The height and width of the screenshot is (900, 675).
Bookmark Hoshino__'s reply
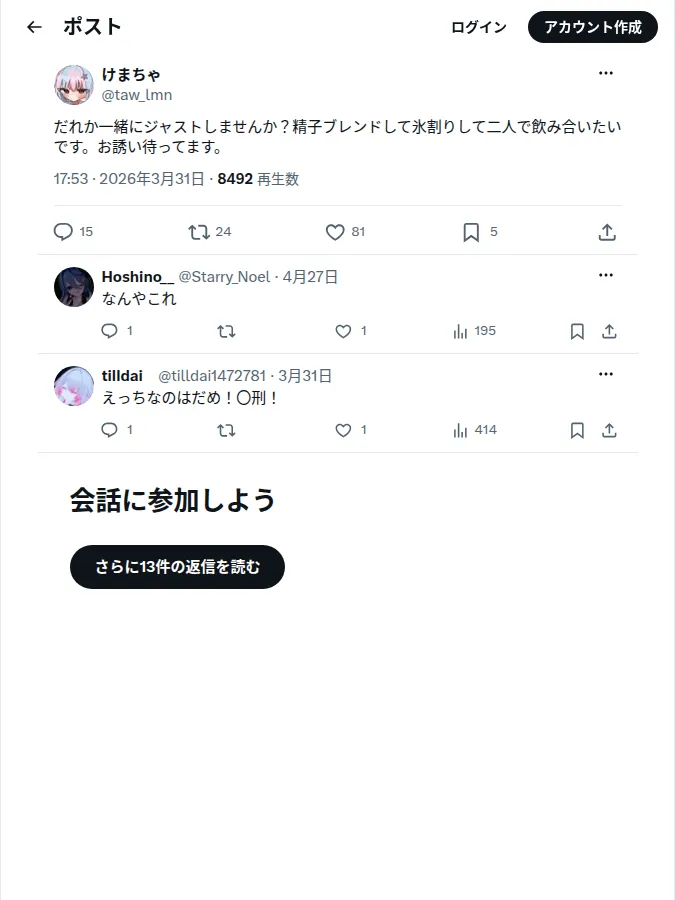click(577, 331)
